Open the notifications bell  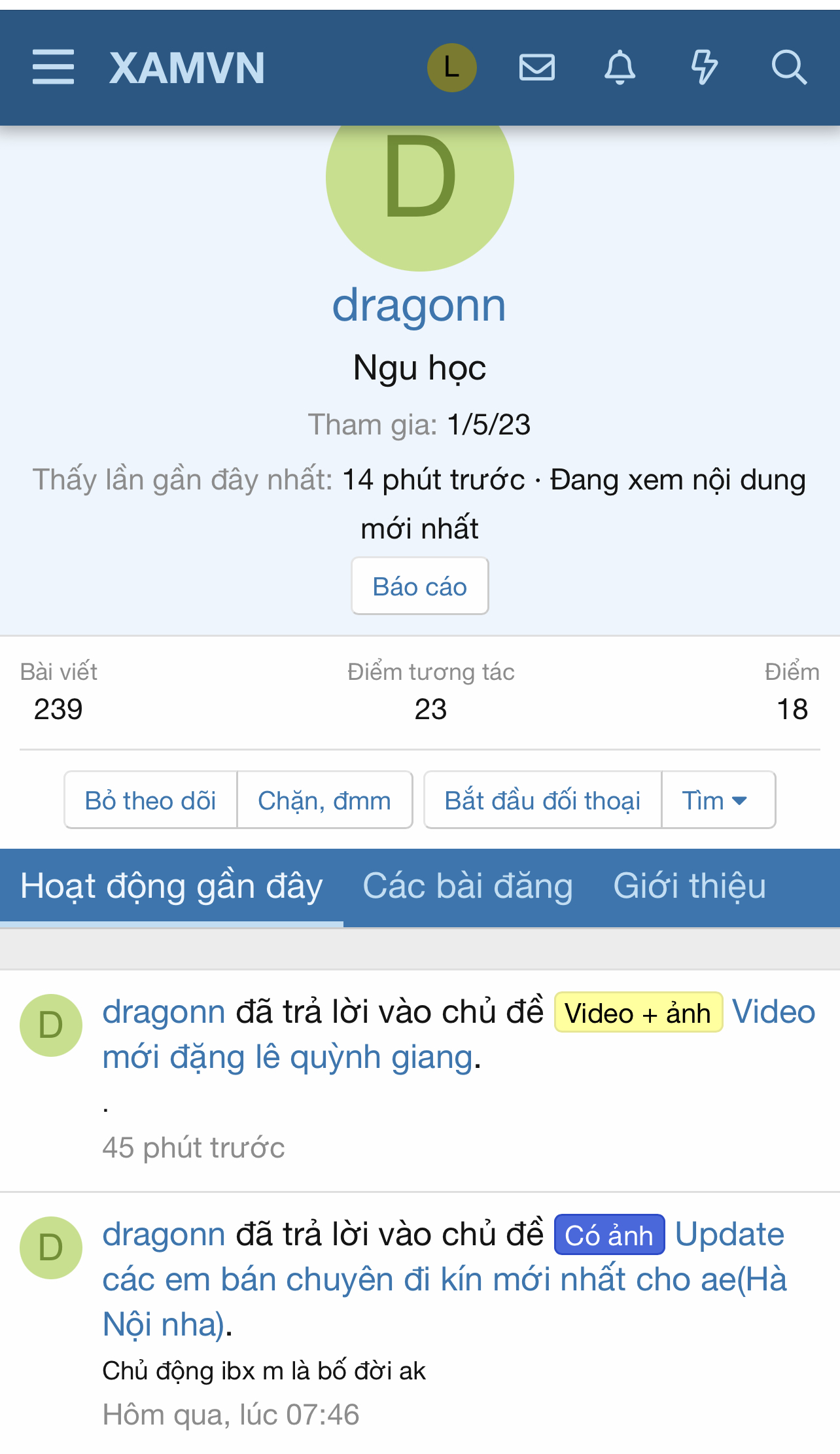620,67
